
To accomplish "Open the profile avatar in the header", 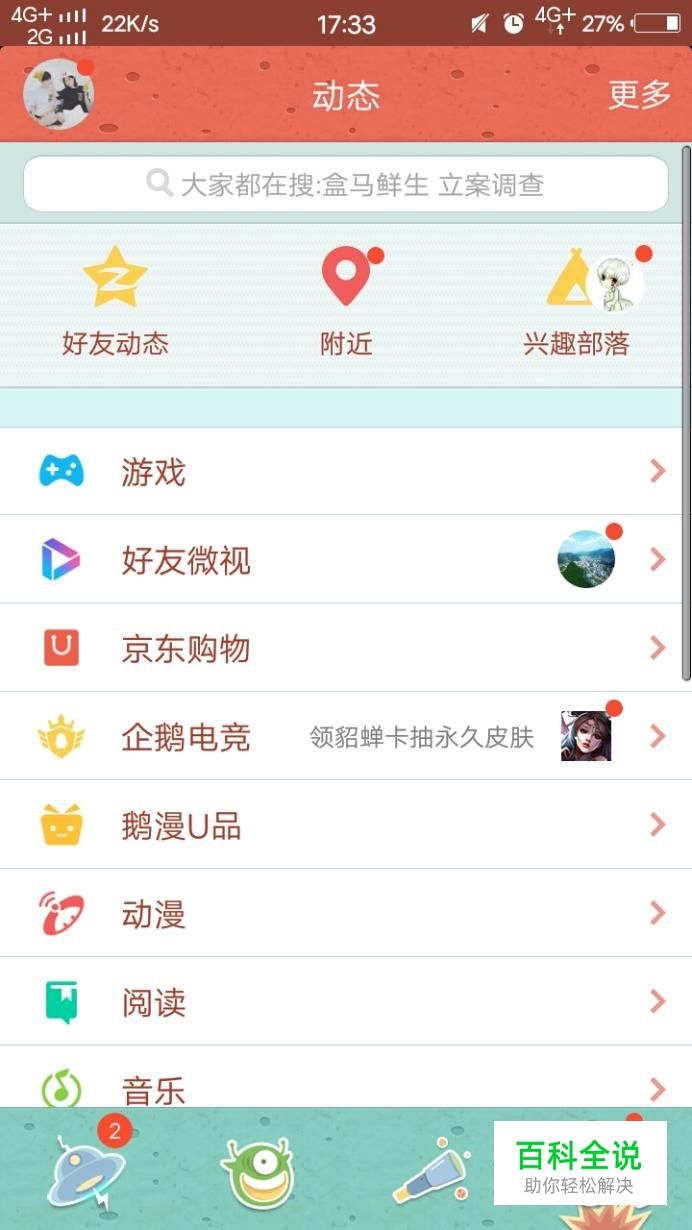I will [58, 94].
